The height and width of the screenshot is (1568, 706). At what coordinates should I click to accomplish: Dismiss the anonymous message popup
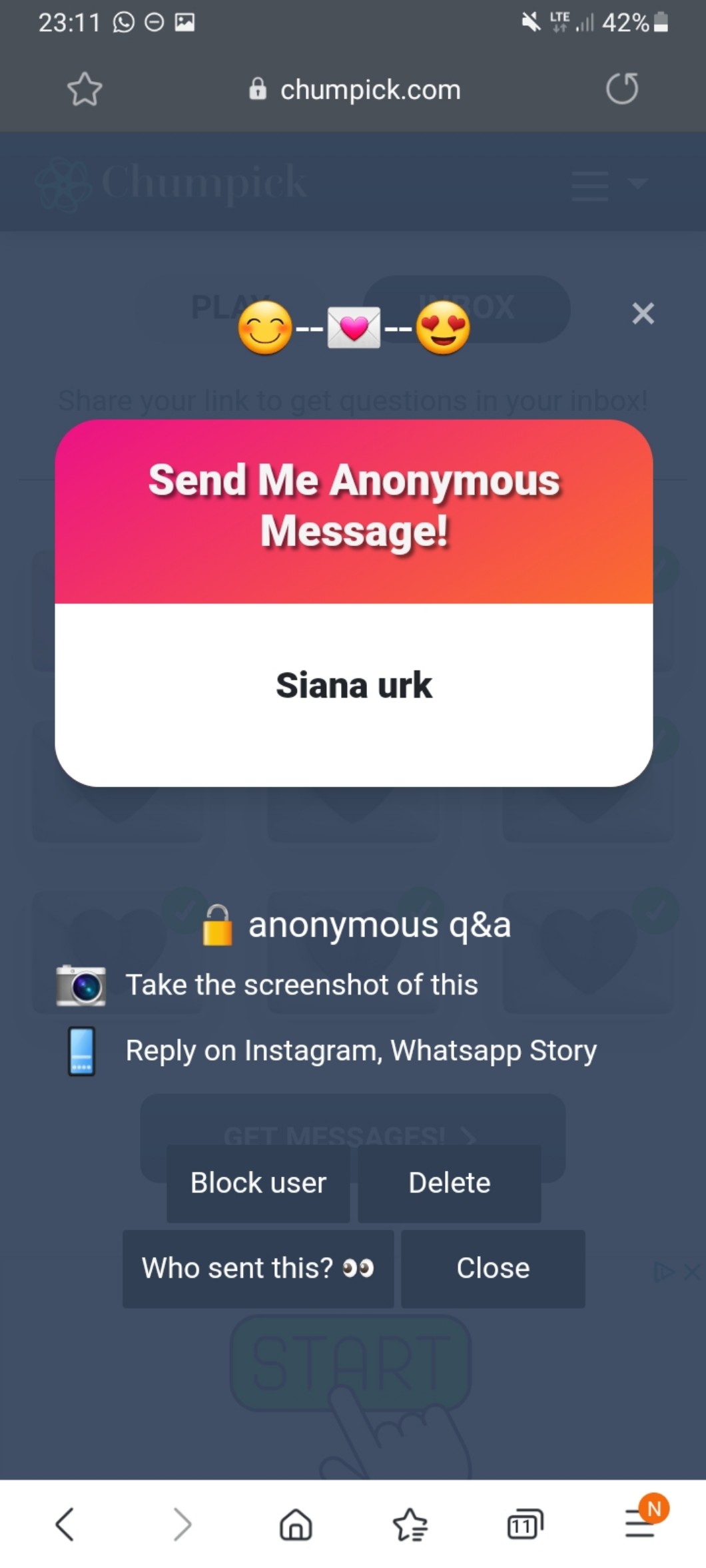click(643, 313)
